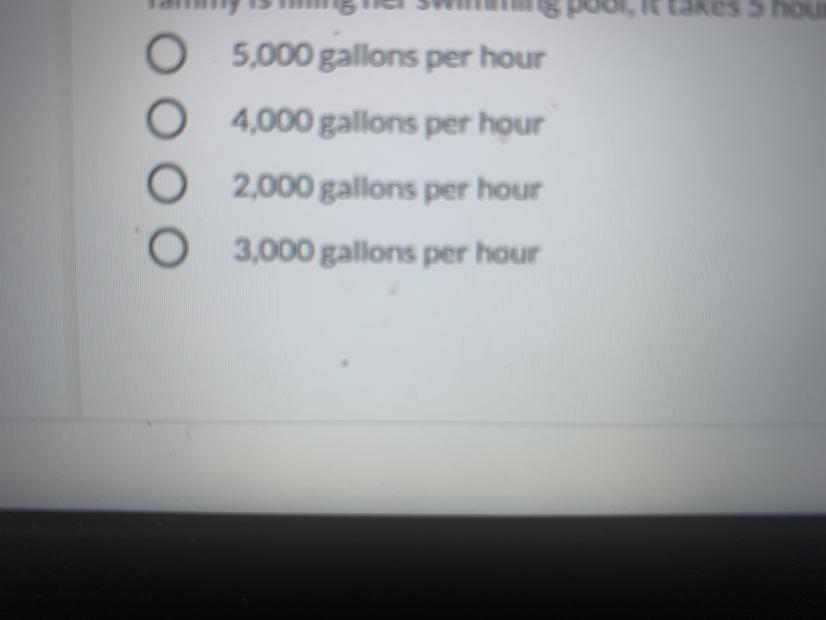Image resolution: width=826 pixels, height=620 pixels.
Task: Select the 5,000 gallons per hour option
Action: 166,57
